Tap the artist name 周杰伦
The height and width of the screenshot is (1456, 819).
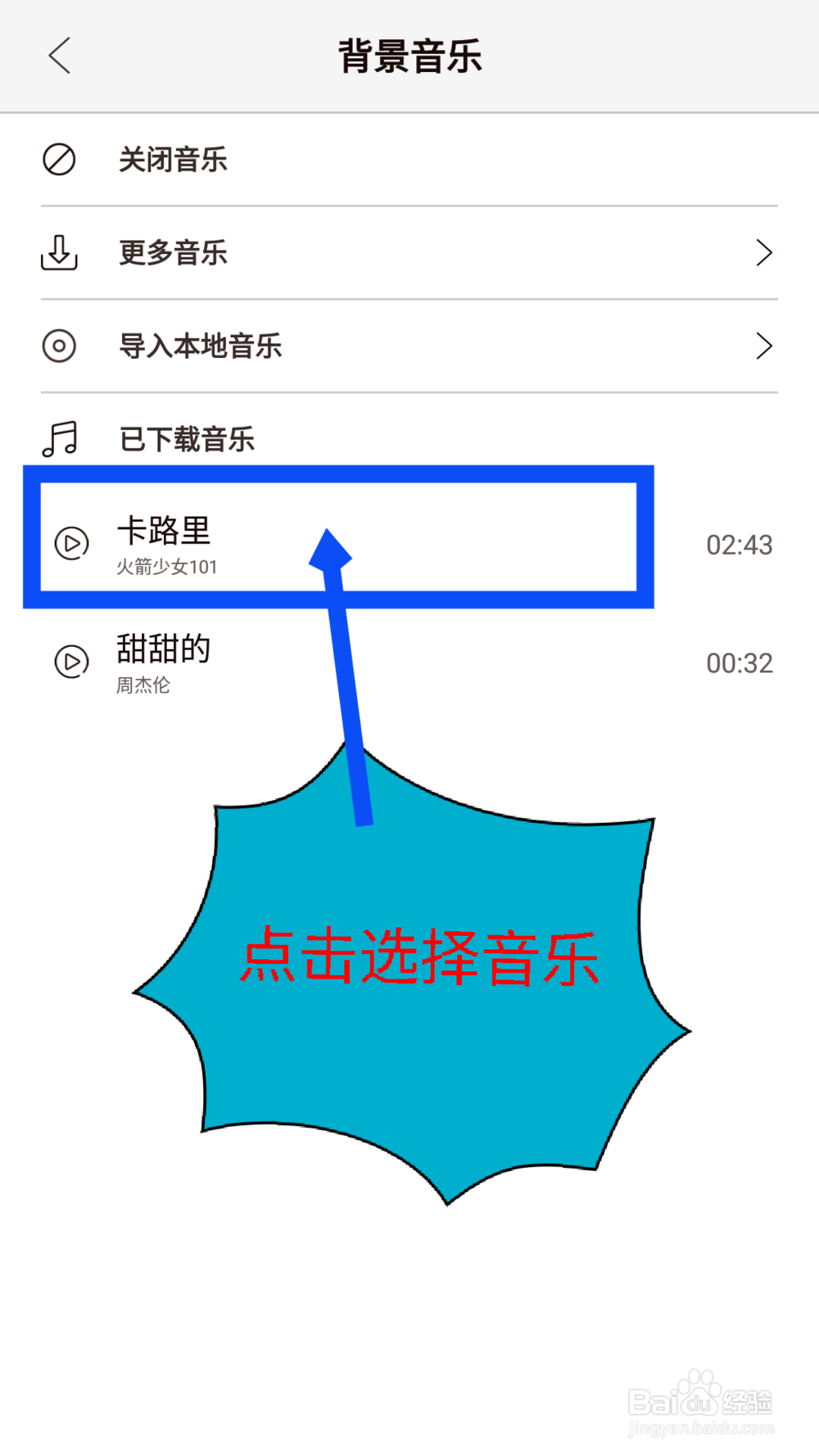[x=143, y=686]
